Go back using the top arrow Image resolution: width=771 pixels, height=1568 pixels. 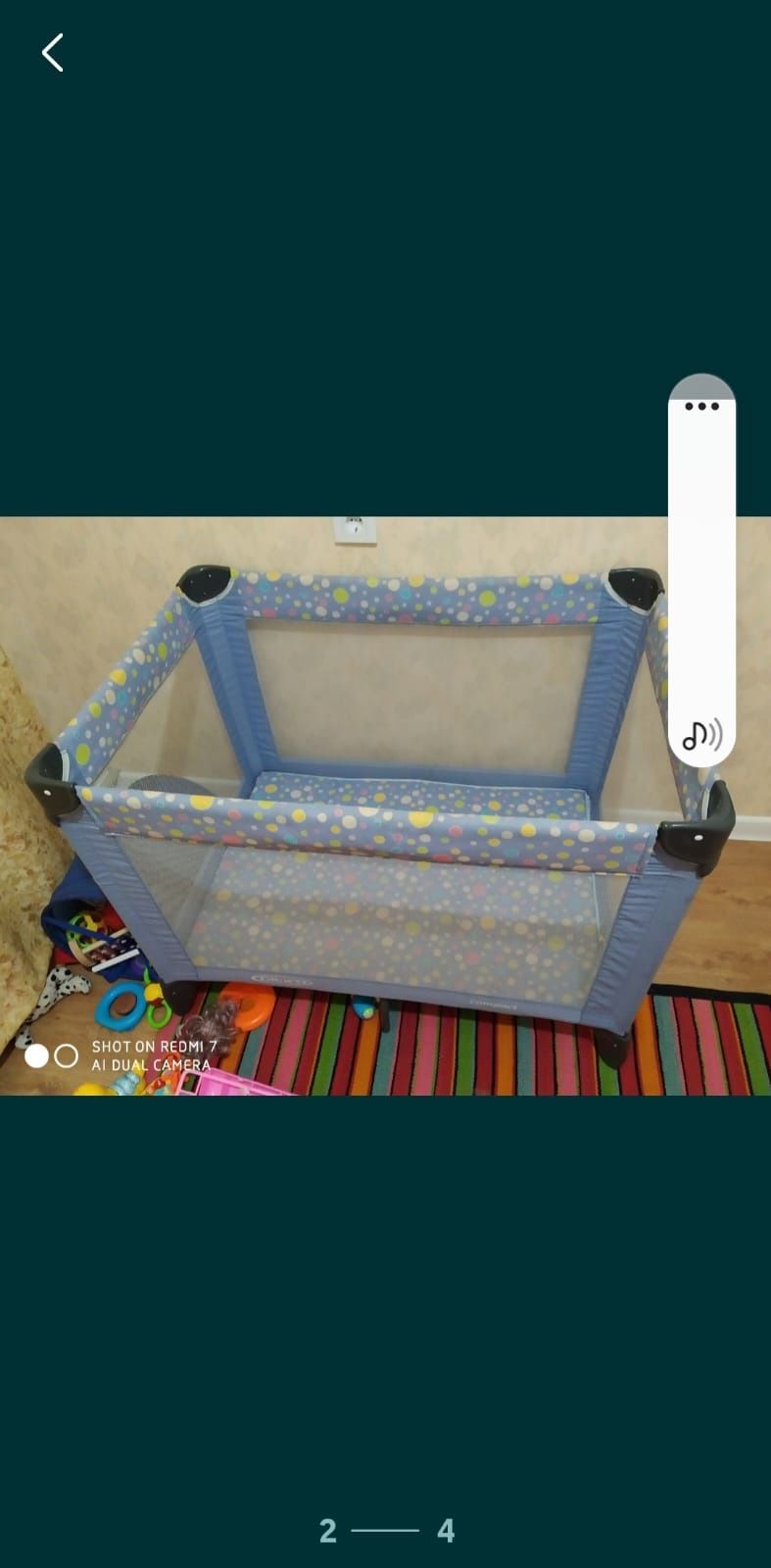pyautogui.click(x=53, y=53)
